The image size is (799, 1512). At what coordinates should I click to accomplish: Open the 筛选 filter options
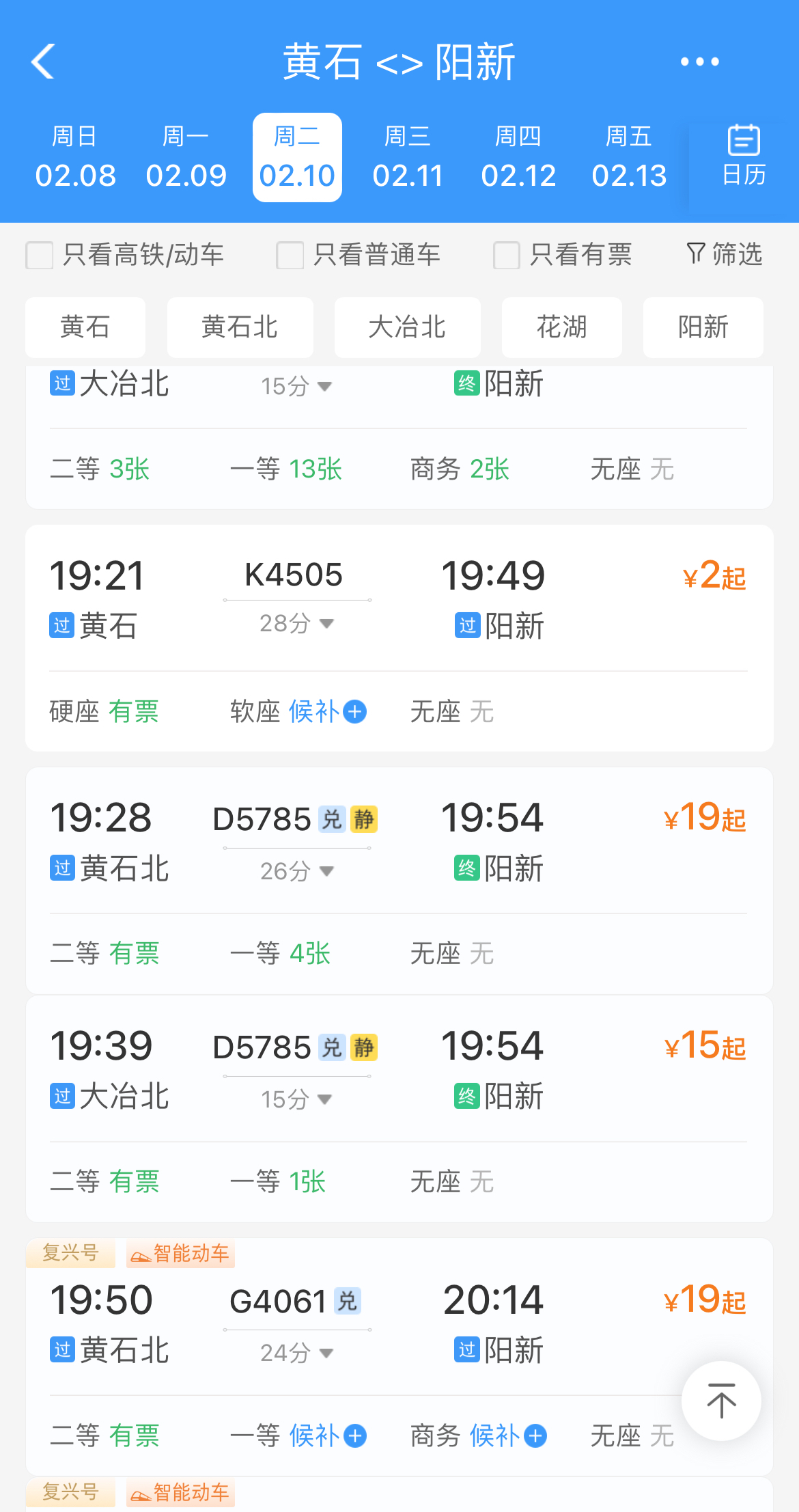point(724,253)
